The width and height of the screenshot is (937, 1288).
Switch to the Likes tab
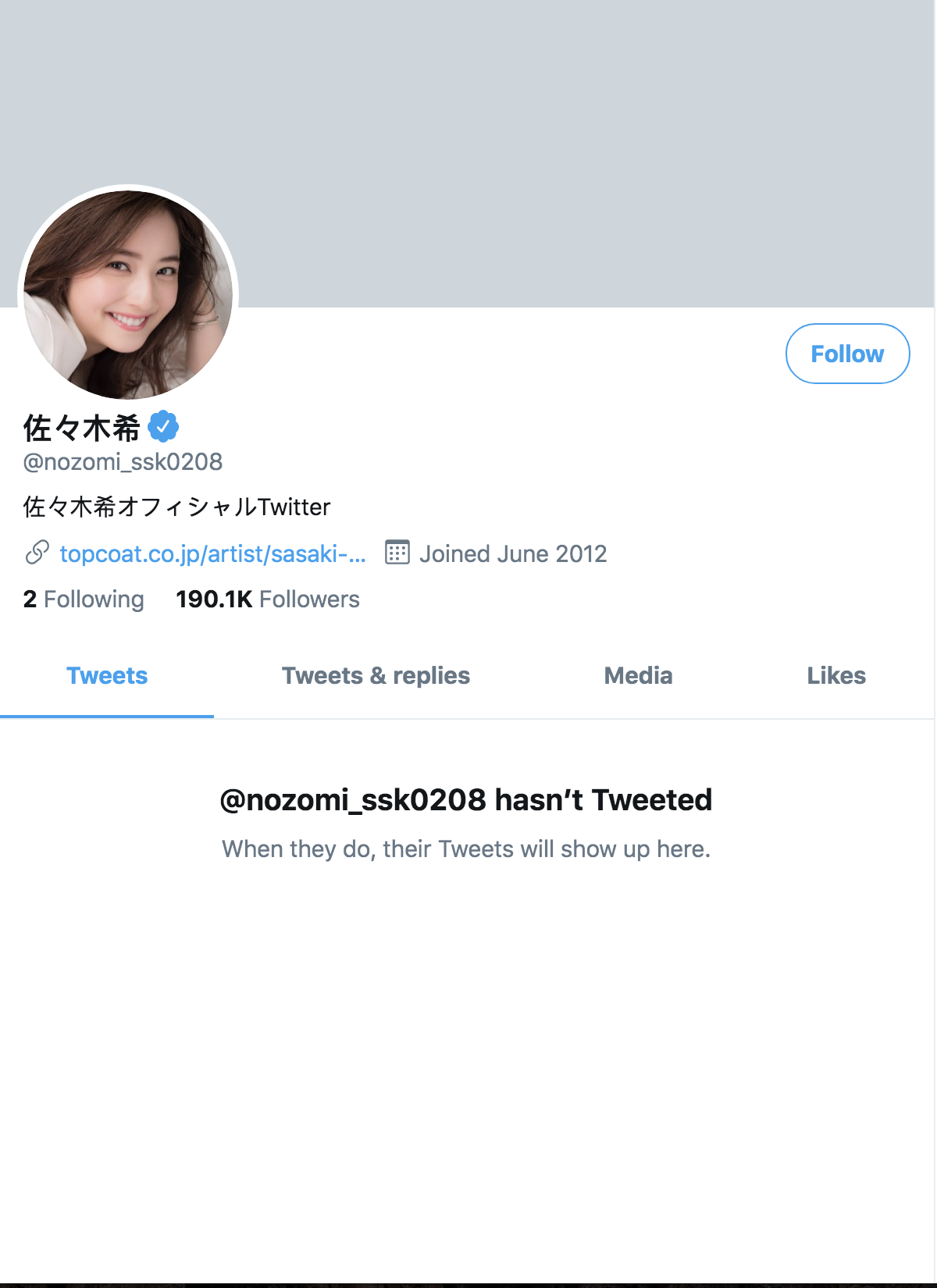click(836, 676)
